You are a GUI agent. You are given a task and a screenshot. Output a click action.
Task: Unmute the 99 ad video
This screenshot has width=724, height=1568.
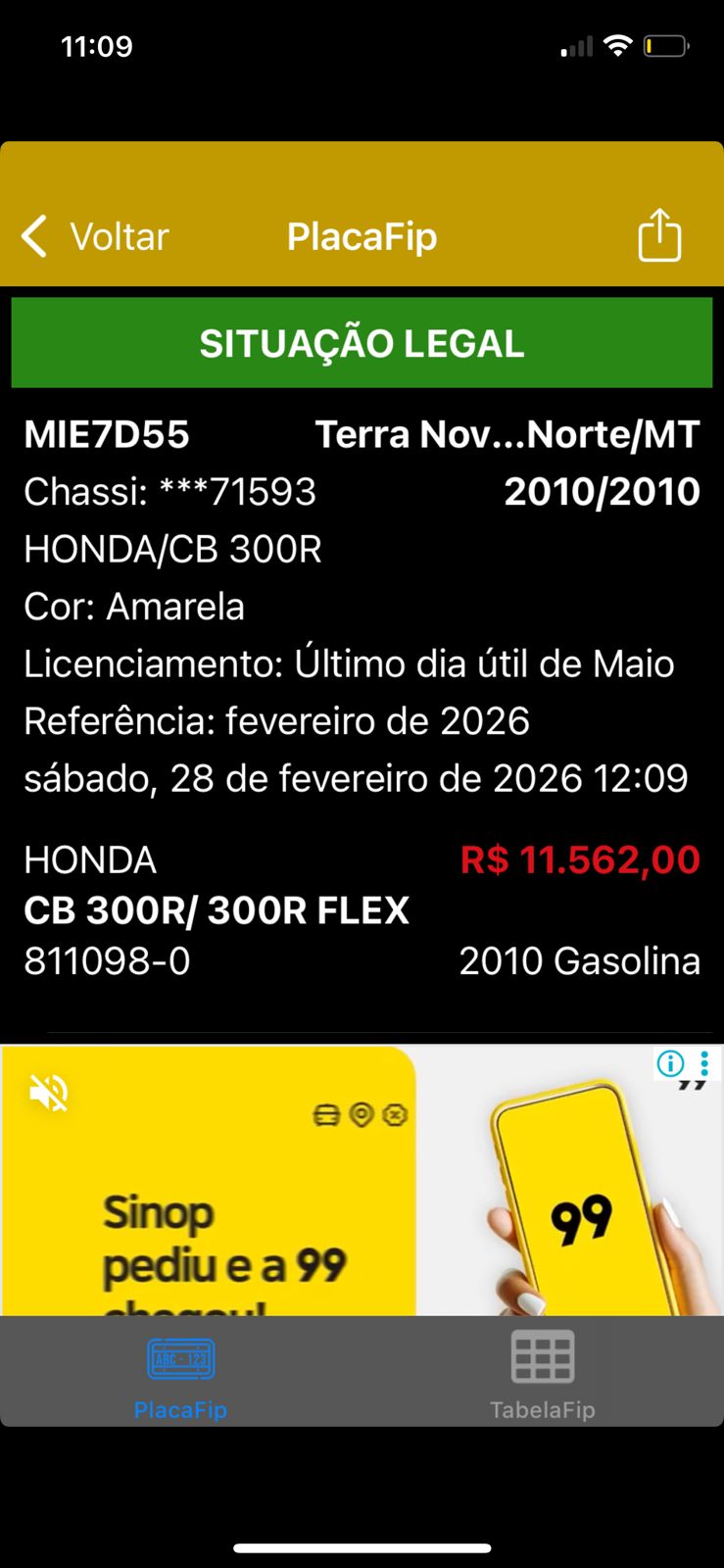48,1092
